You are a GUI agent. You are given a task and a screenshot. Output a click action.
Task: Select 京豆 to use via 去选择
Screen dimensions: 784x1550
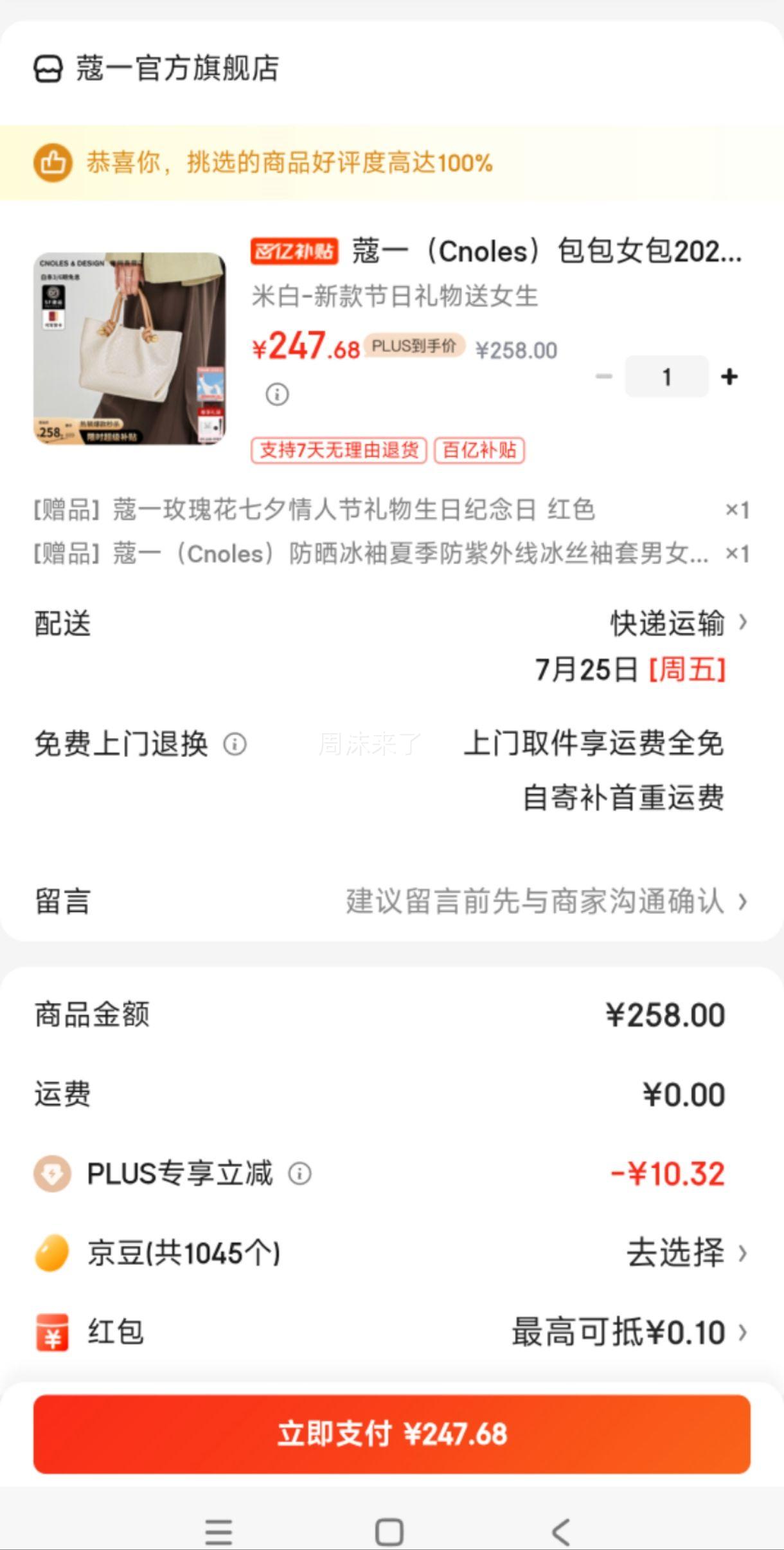(x=687, y=1253)
